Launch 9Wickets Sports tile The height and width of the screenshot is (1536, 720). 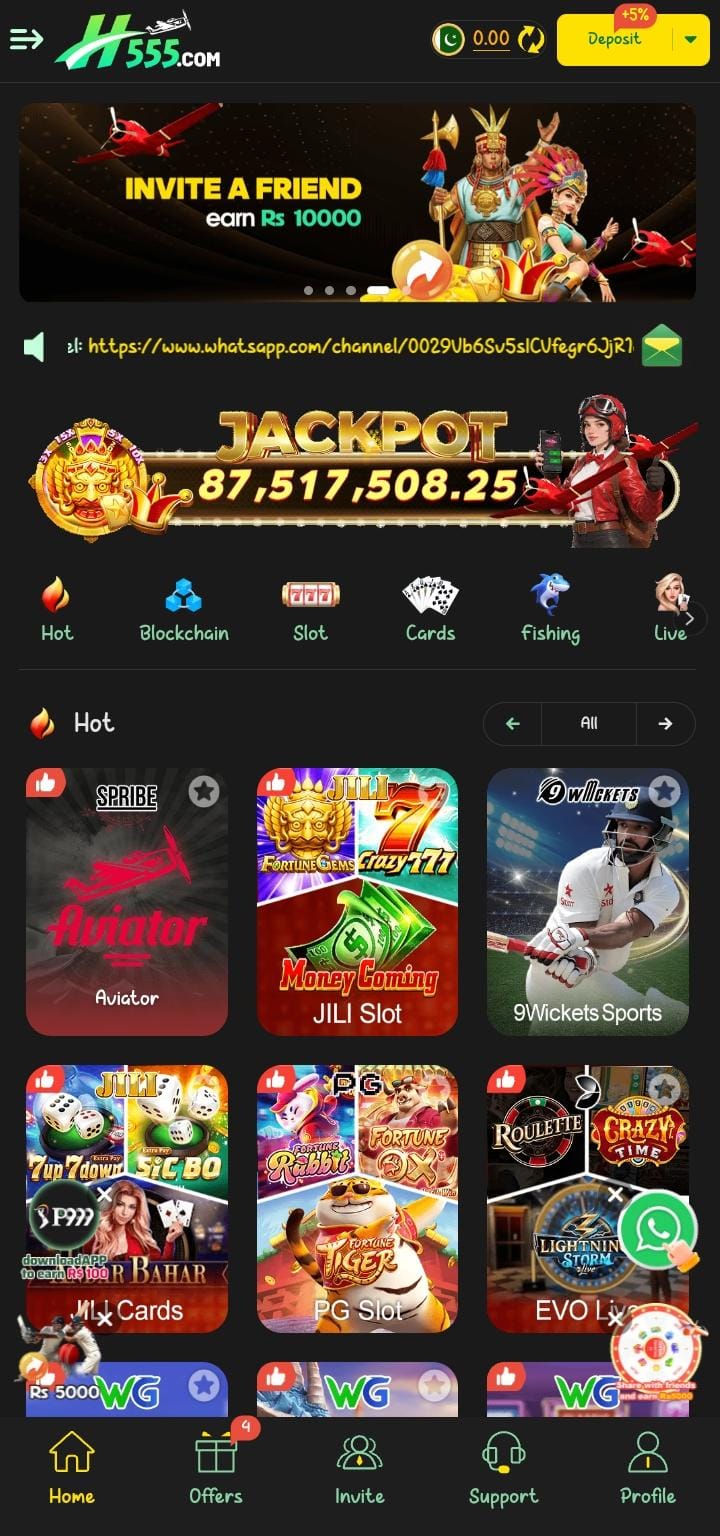coord(588,901)
